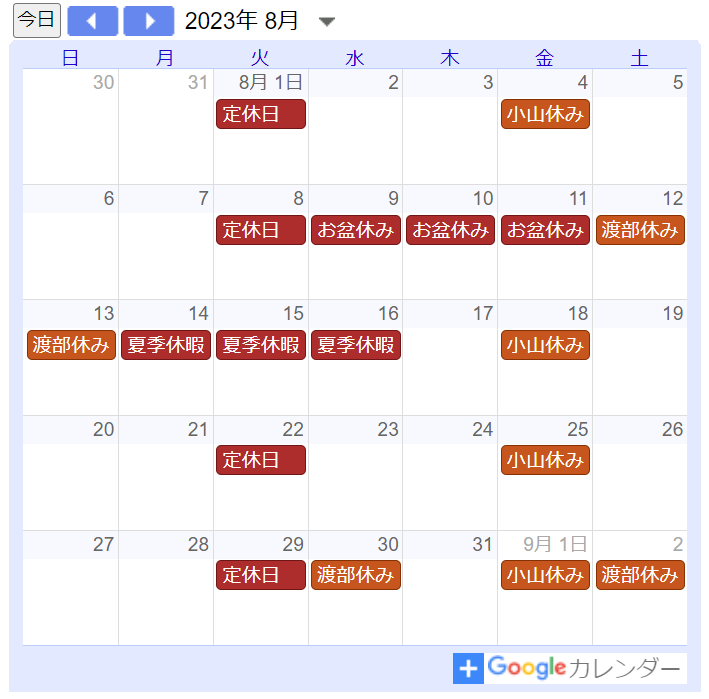
Task: Open the 夏季休暇 event on August 16
Action: [356, 346]
